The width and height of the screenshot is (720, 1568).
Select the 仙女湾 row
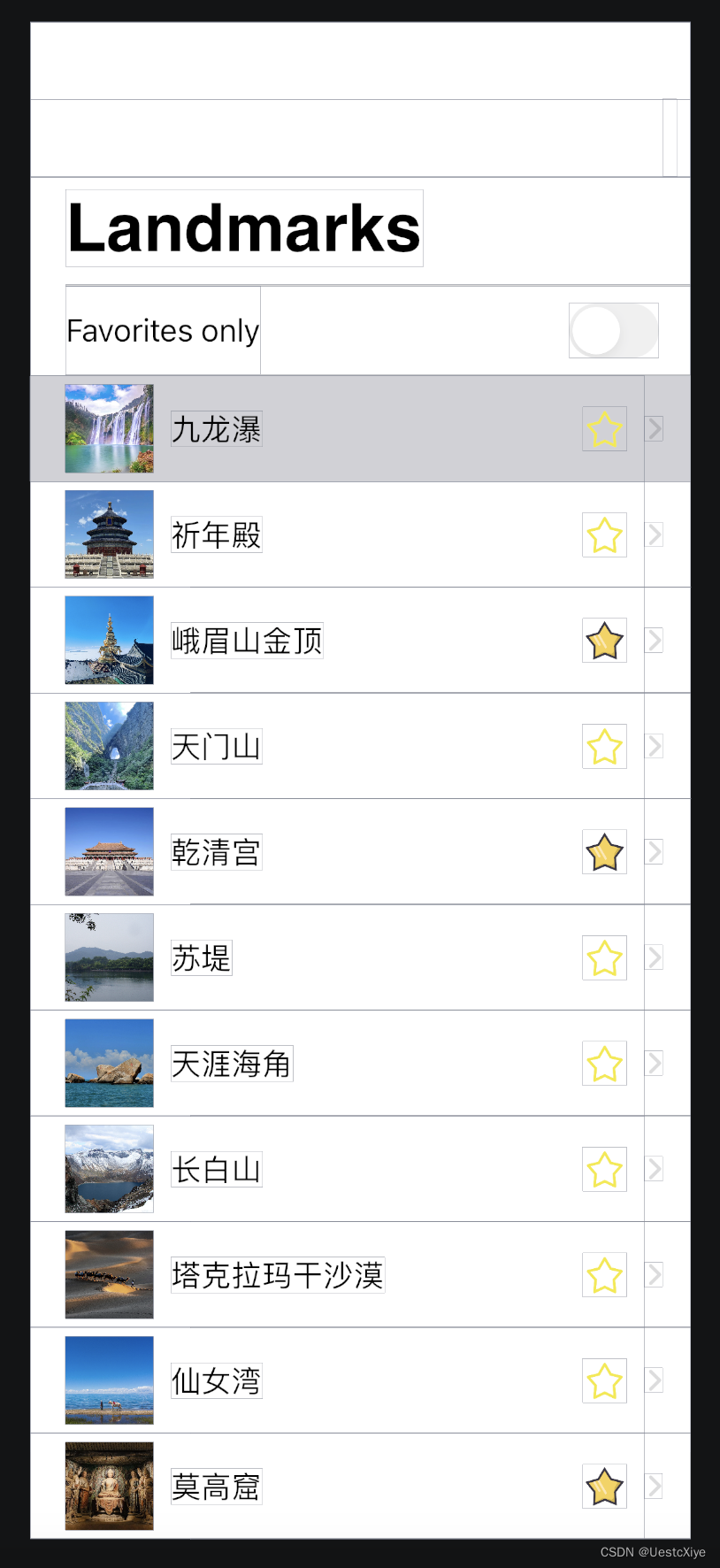pos(217,1381)
